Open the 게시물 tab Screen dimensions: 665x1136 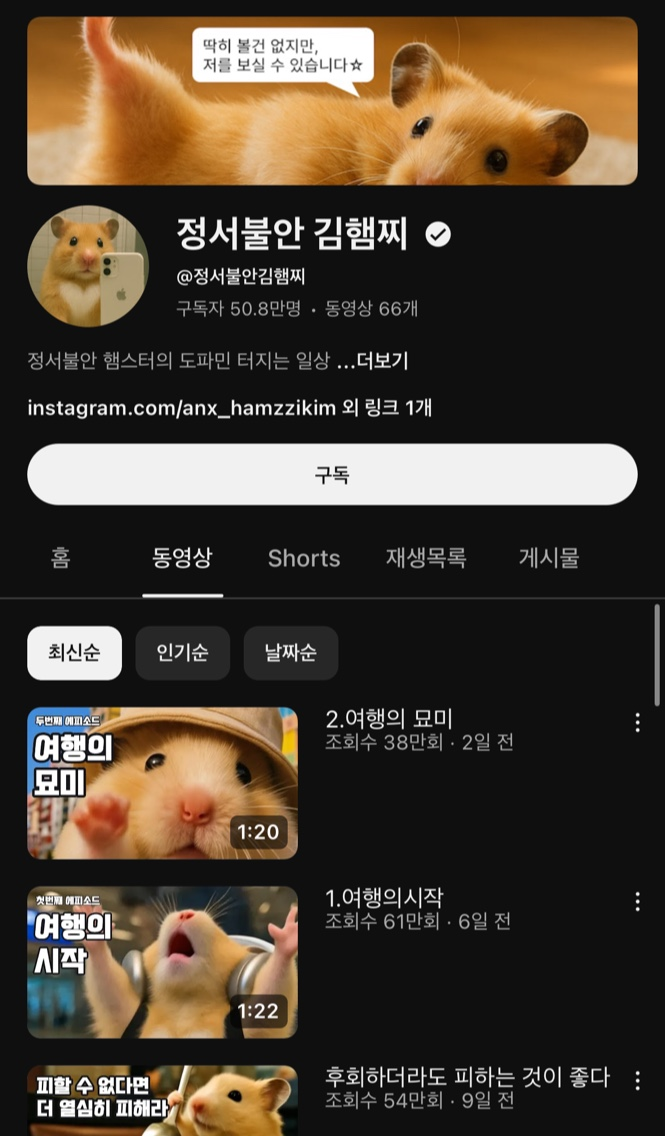click(549, 558)
